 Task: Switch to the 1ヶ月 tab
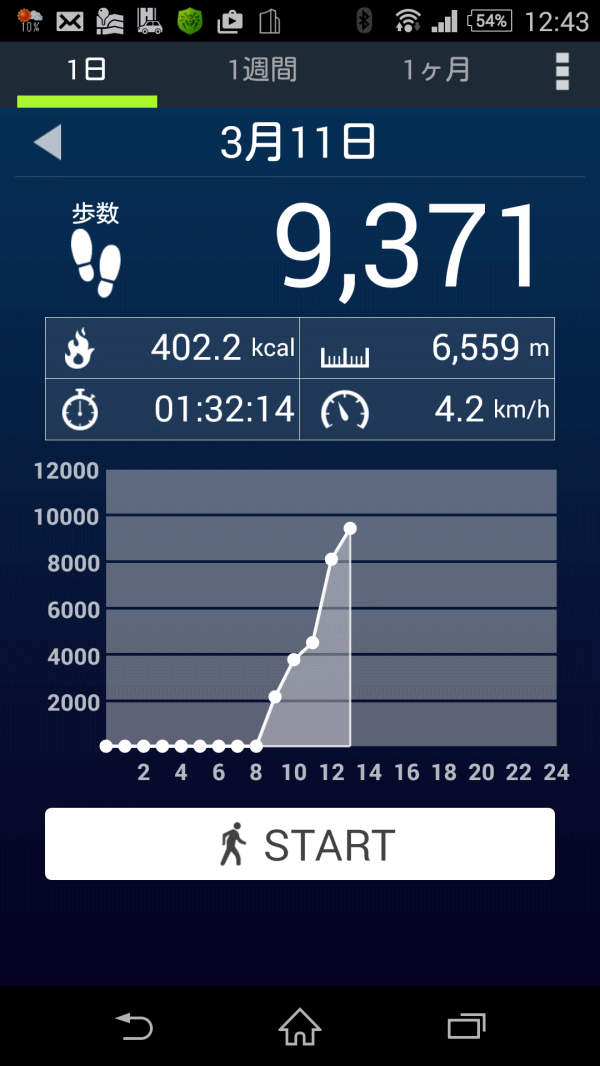tap(436, 71)
